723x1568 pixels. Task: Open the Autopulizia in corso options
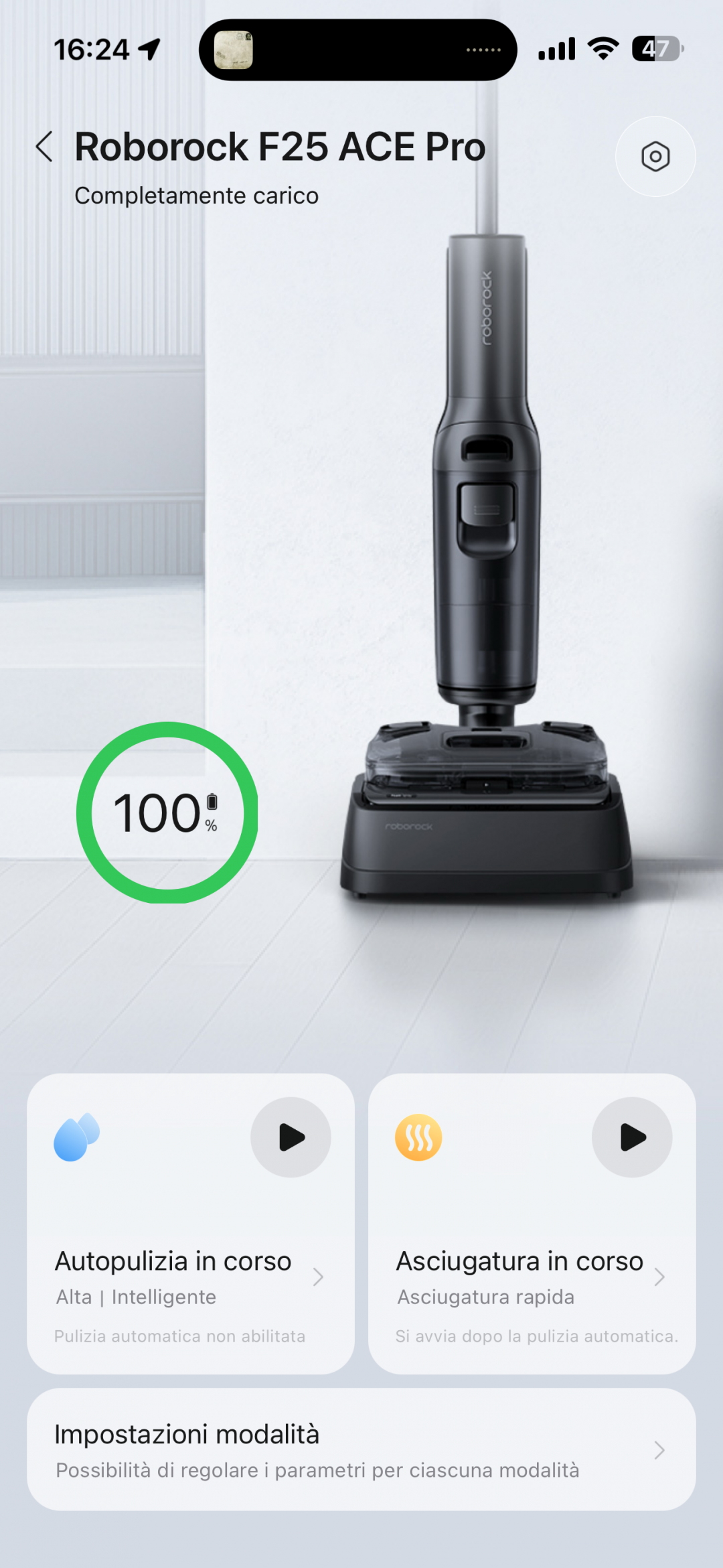(190, 1277)
